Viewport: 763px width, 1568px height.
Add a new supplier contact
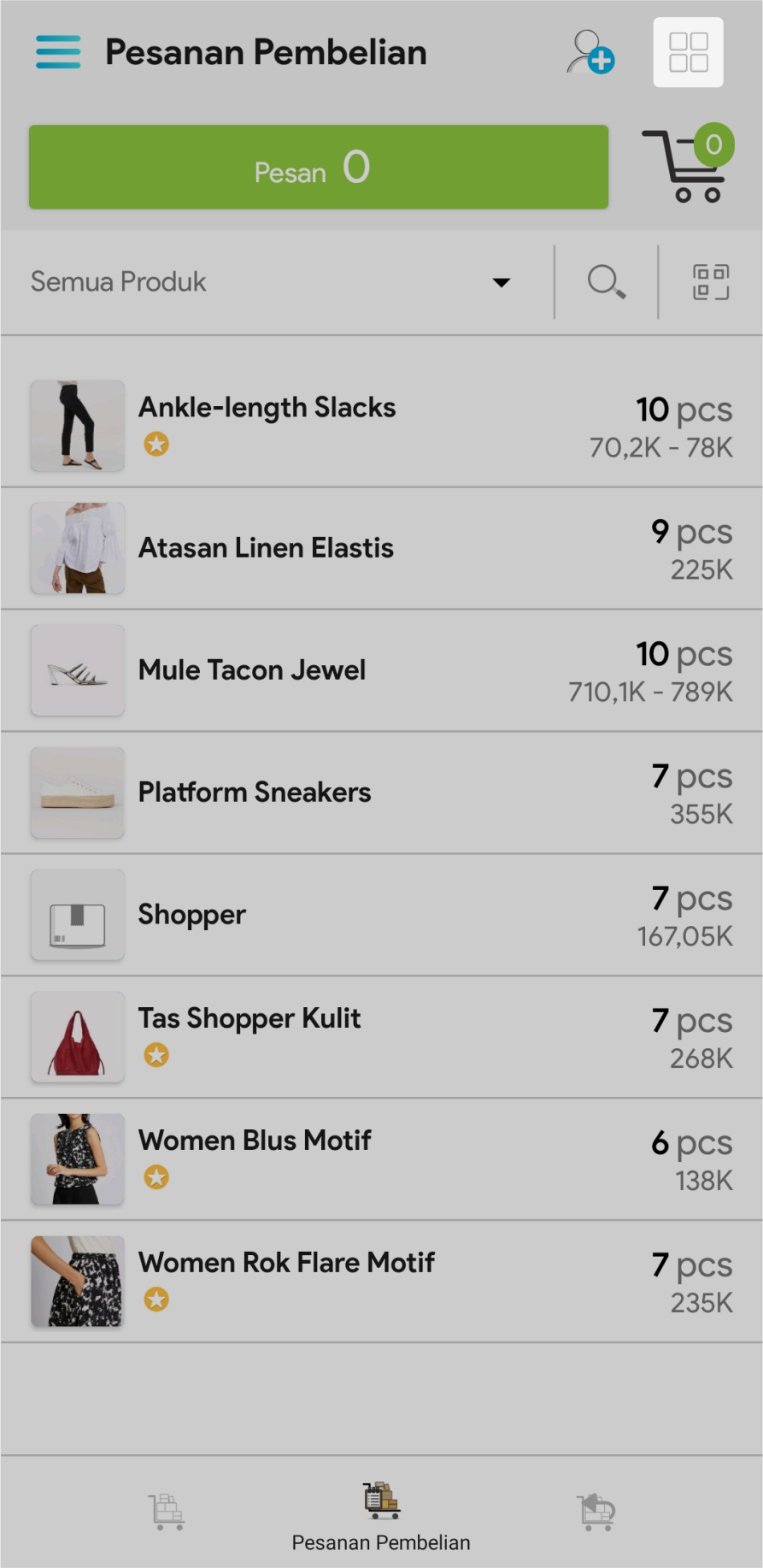(x=590, y=52)
